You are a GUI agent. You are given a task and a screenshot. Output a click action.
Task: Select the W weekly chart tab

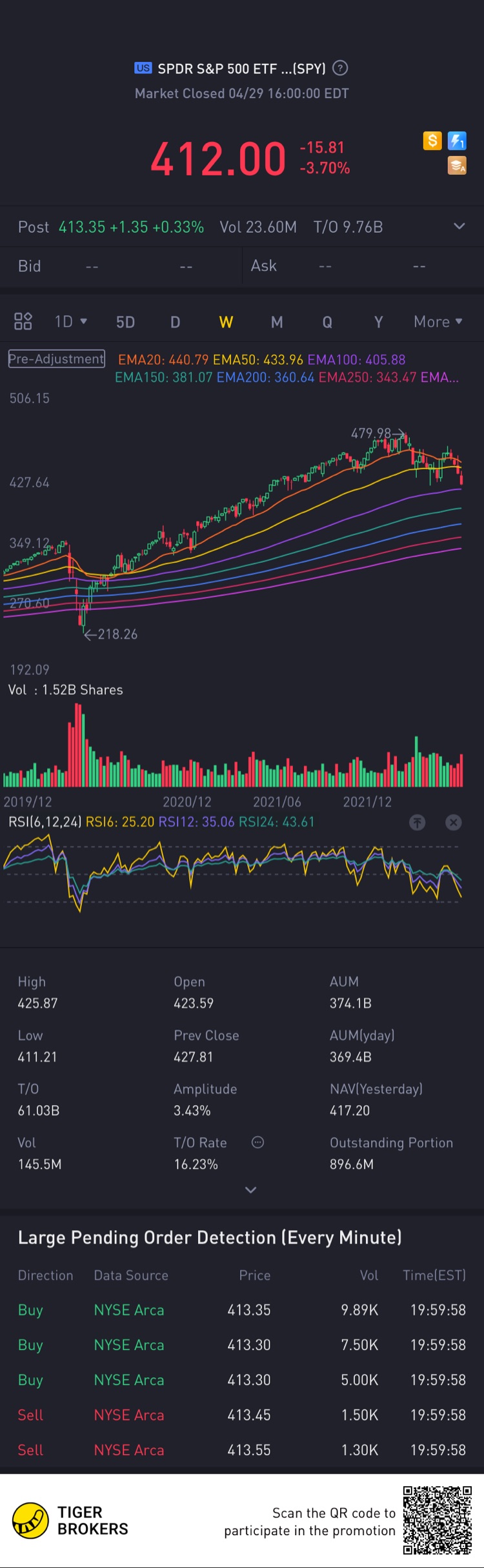point(226,322)
